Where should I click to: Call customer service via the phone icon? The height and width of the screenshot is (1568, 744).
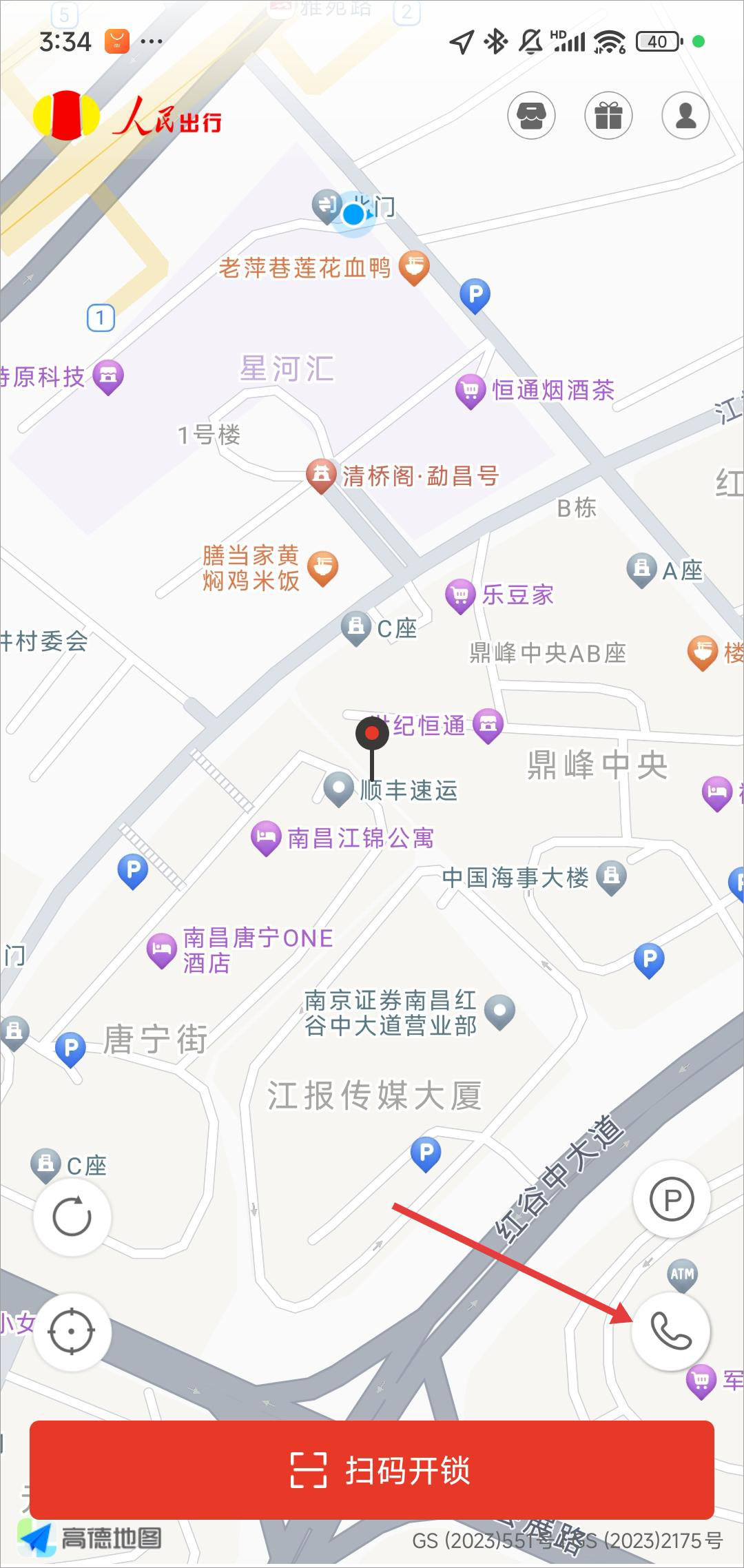point(670,1330)
